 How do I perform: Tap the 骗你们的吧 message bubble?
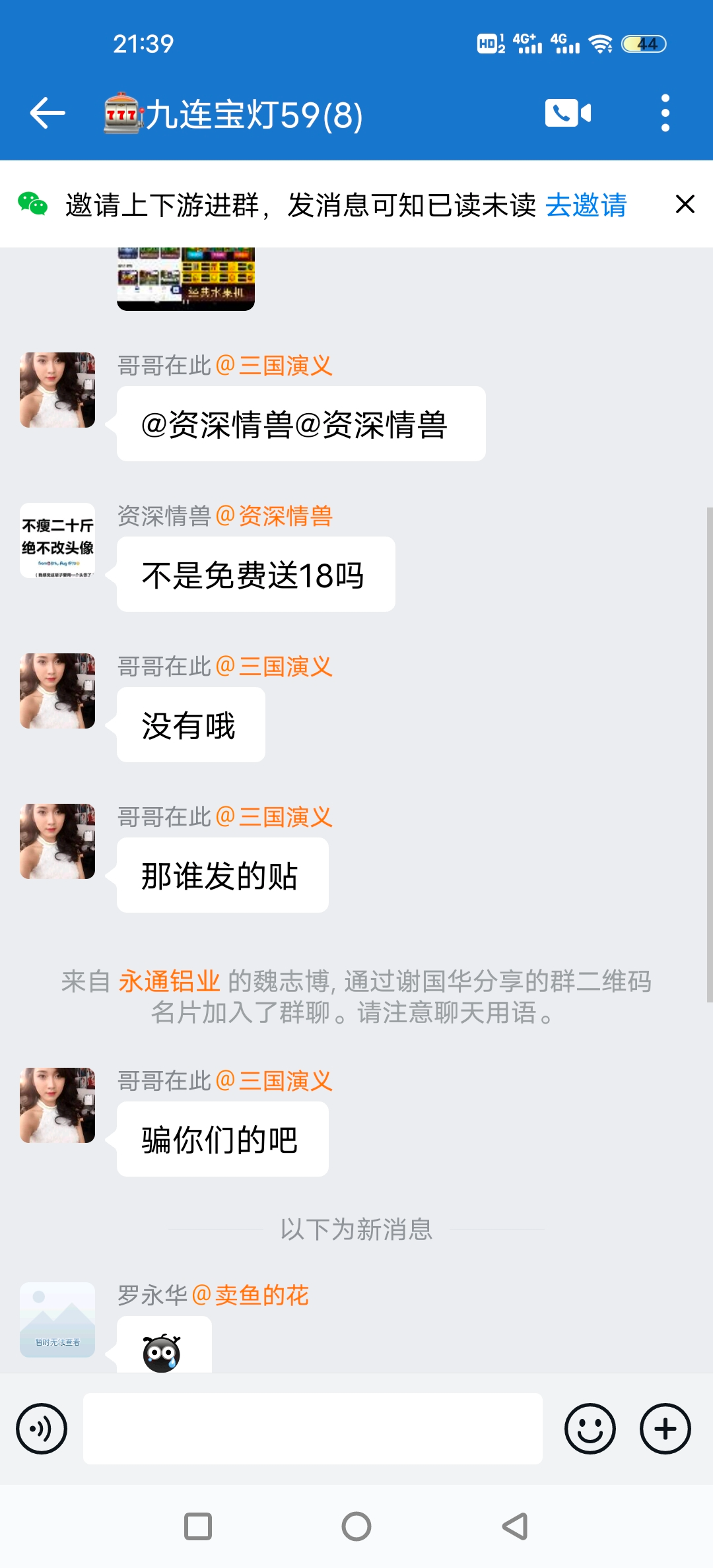tap(221, 1138)
